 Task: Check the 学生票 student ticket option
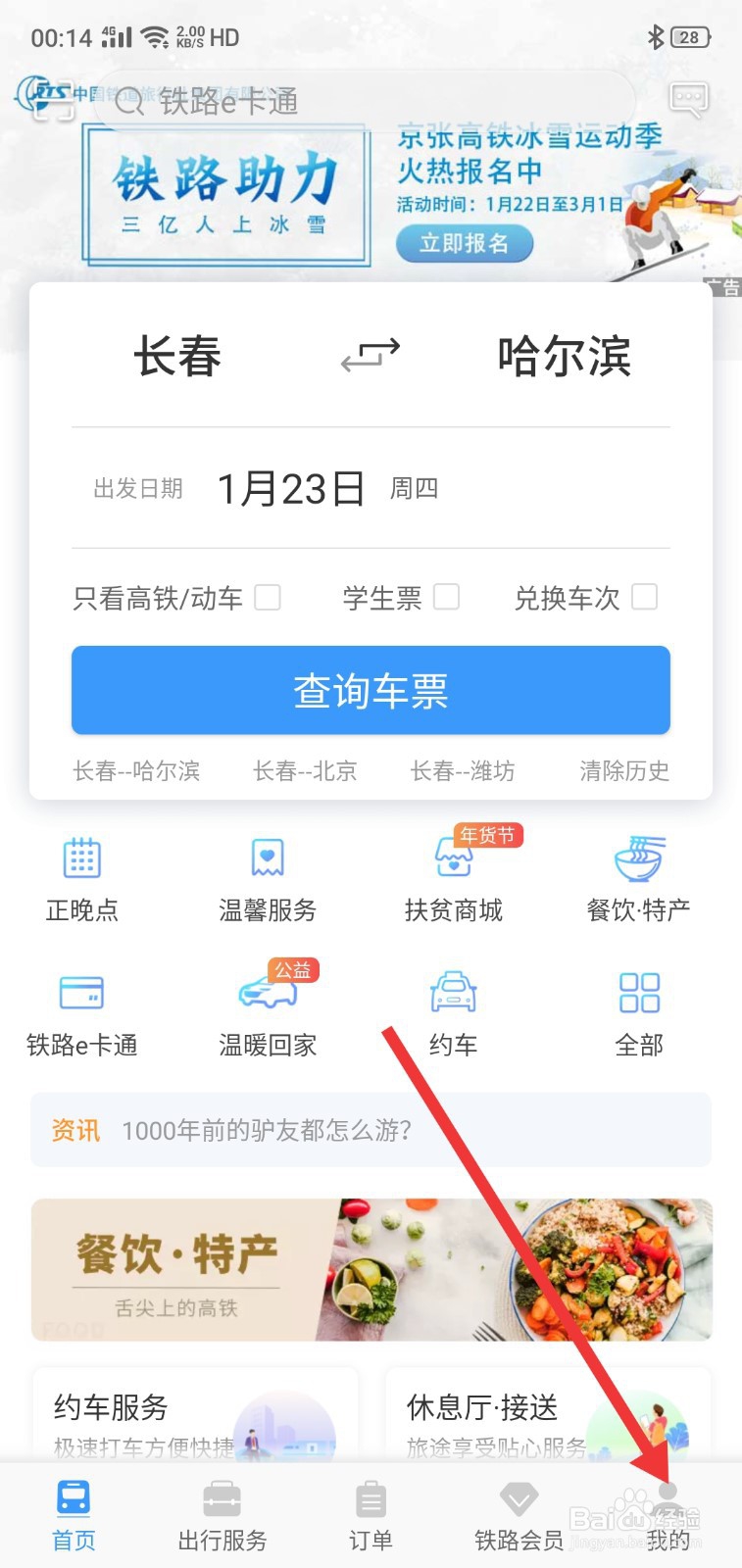(x=447, y=597)
